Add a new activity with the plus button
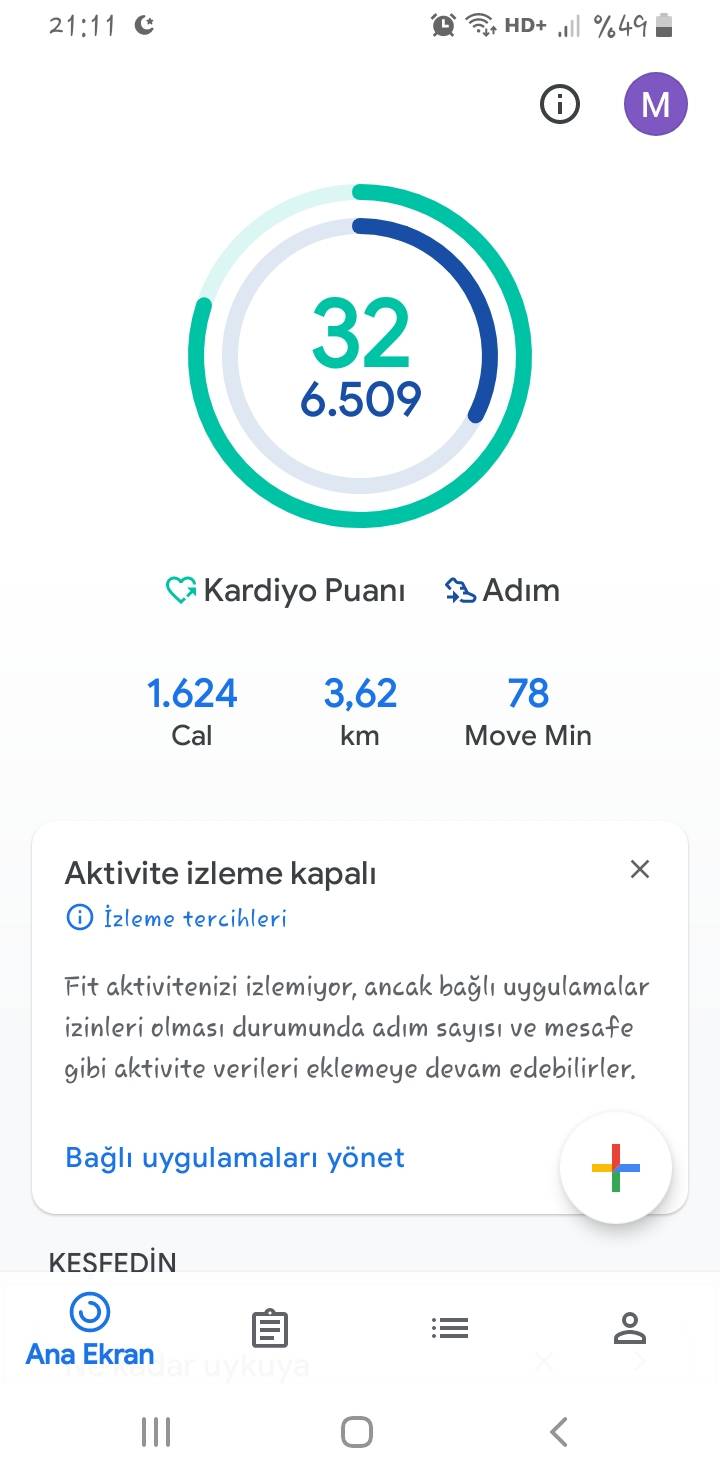The image size is (720, 1480). click(616, 1167)
